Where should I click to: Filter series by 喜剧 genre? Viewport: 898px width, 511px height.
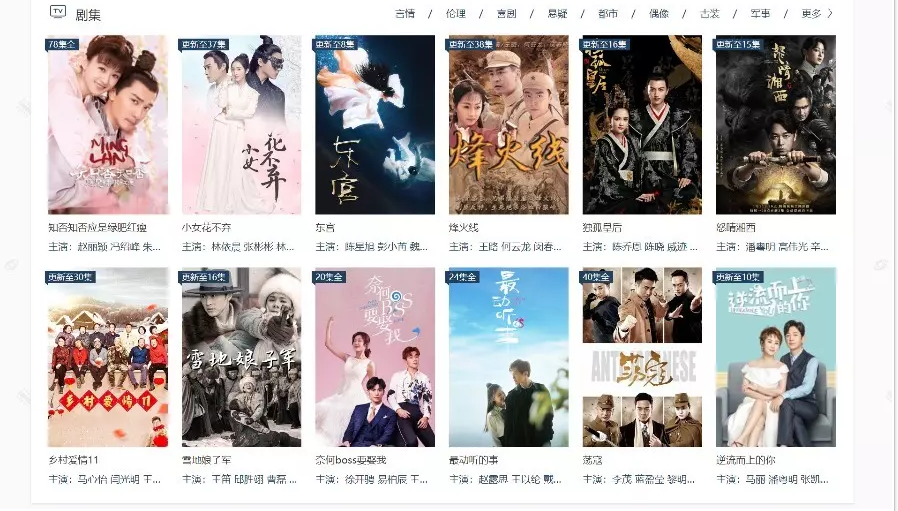point(506,14)
